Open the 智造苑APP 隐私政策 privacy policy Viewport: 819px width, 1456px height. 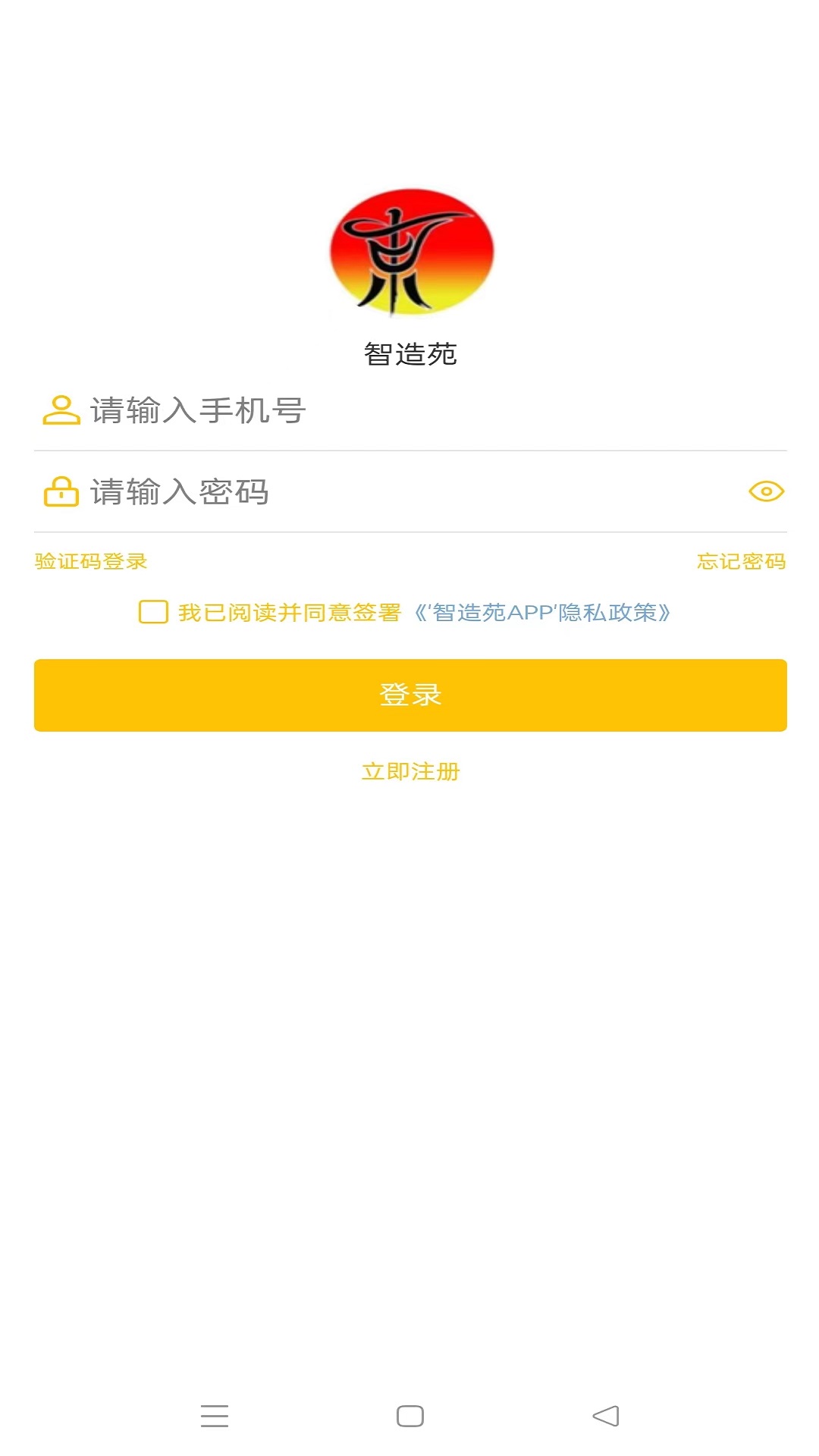coord(543,614)
